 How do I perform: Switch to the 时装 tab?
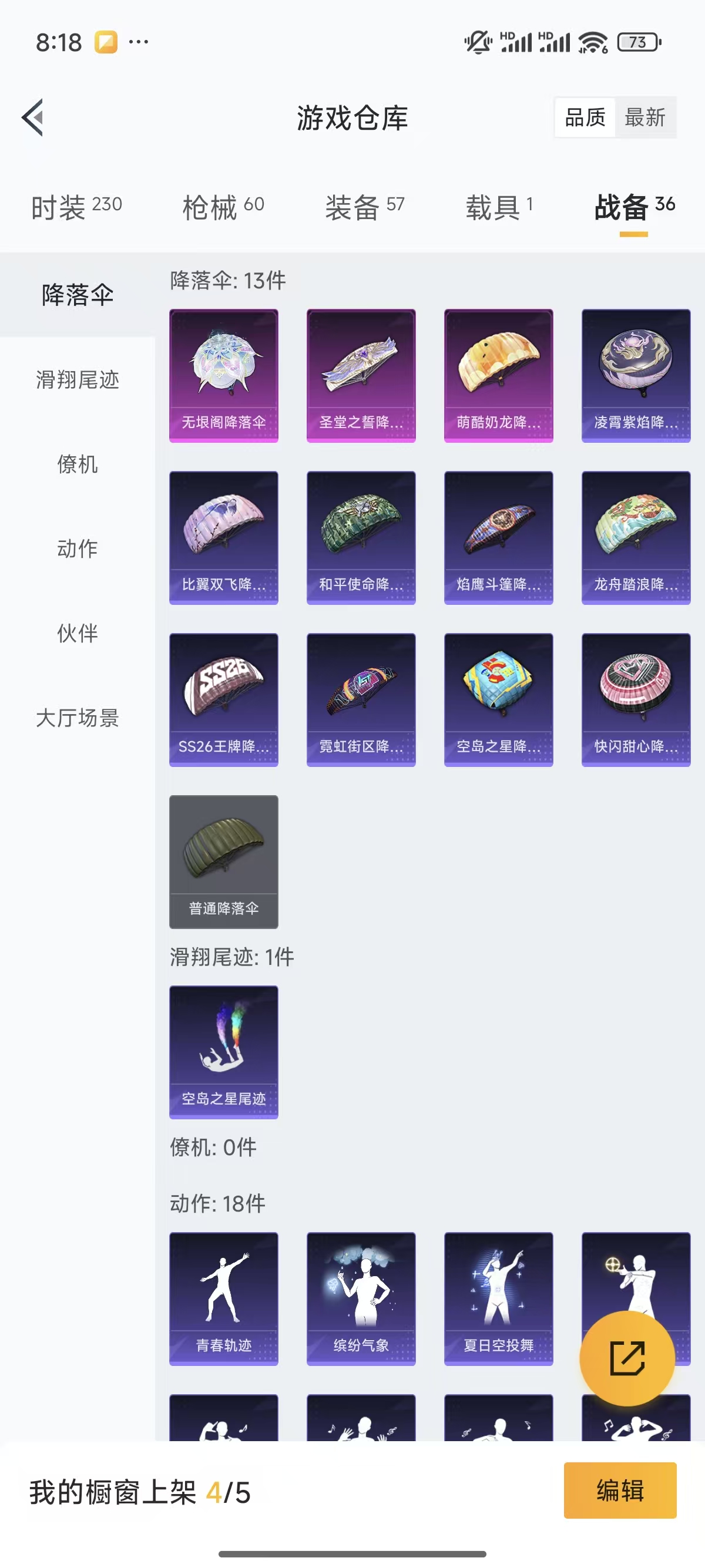(77, 207)
